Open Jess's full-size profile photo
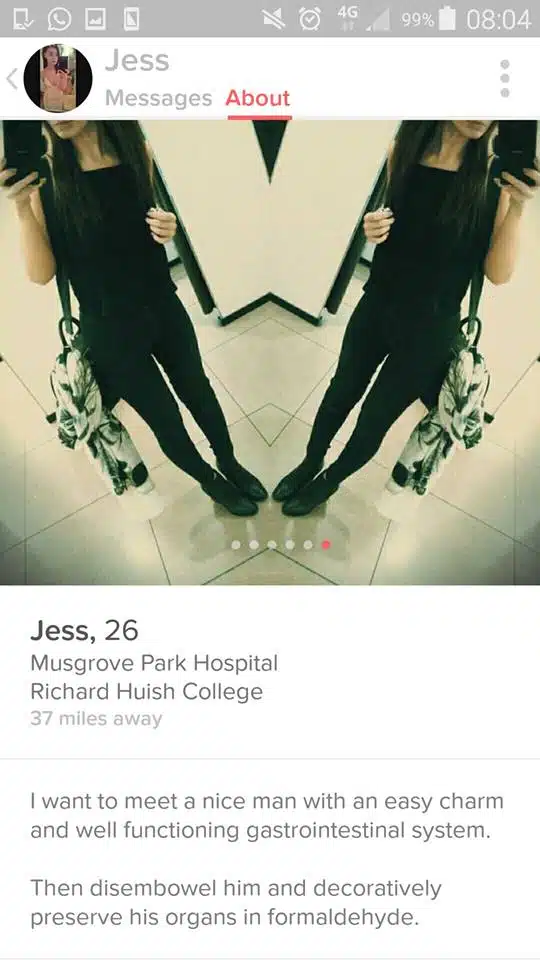Screen dimensions: 540x960 pyautogui.click(x=270, y=352)
